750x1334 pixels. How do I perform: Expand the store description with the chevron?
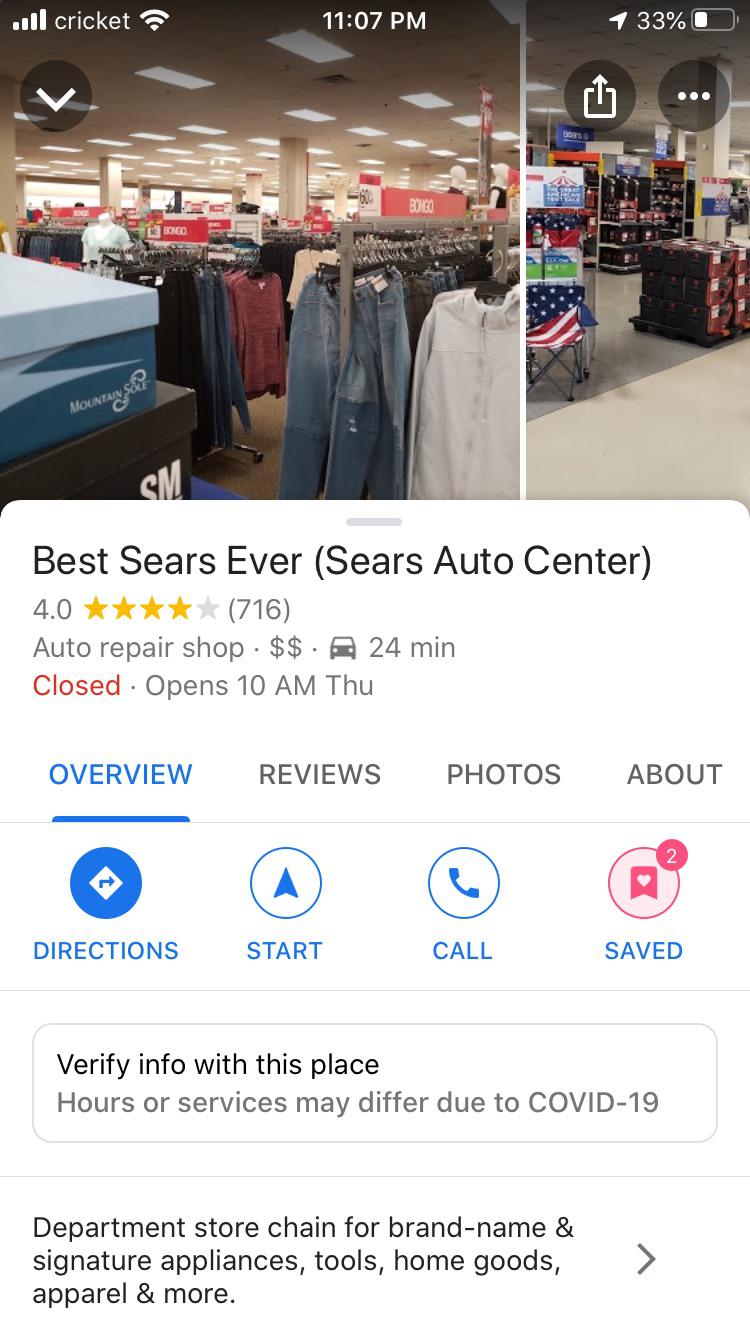point(646,1259)
